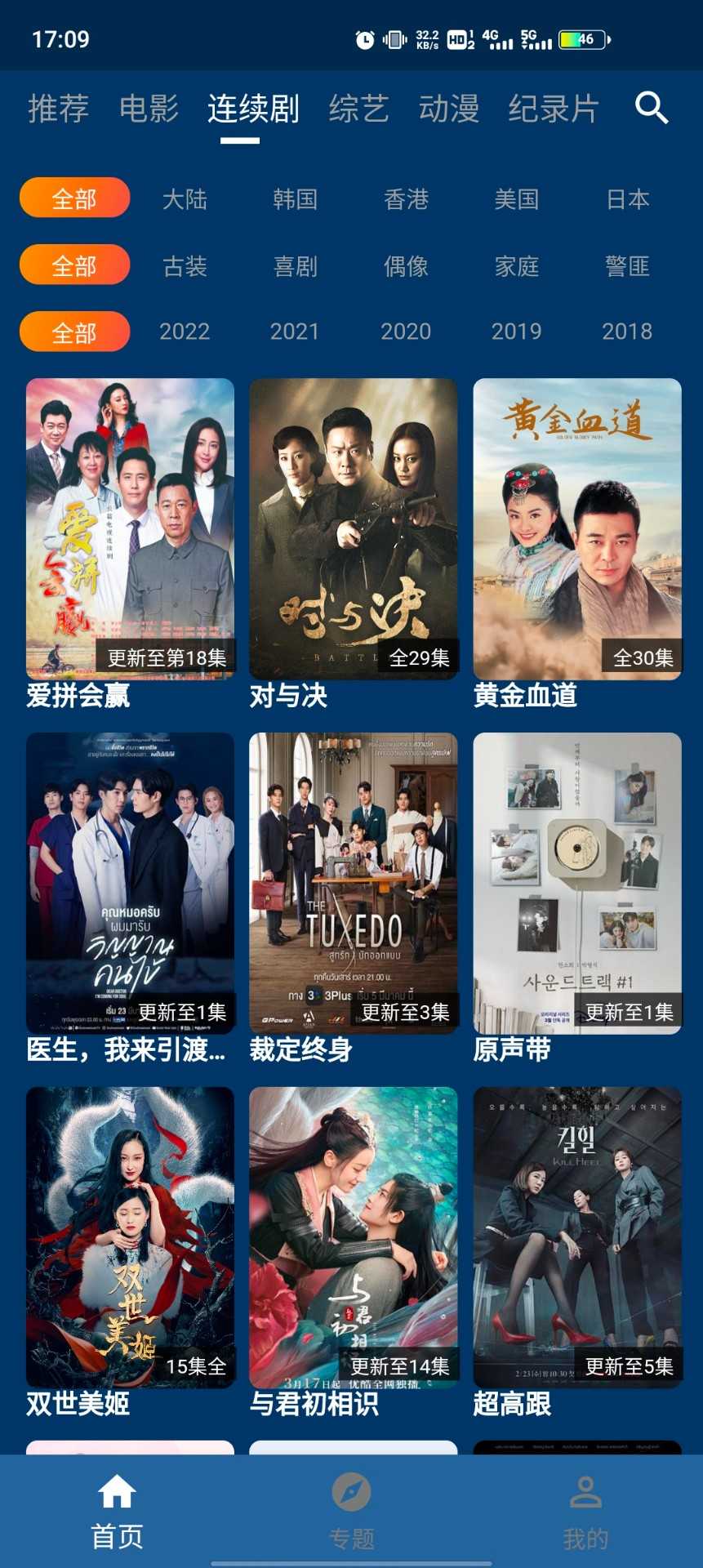
Task: Open the 推荐 tab
Action: (58, 109)
